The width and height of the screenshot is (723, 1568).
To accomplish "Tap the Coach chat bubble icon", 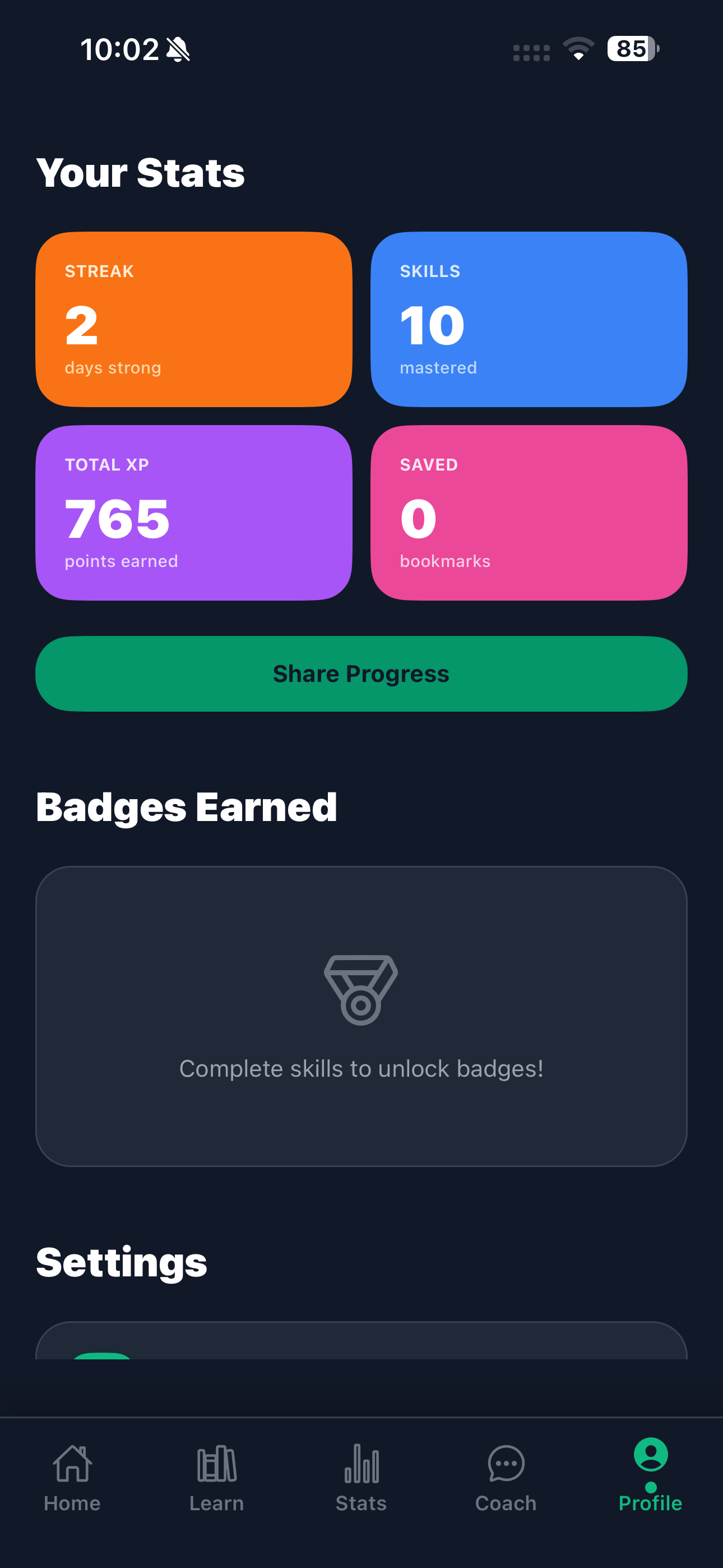I will coord(506,1463).
